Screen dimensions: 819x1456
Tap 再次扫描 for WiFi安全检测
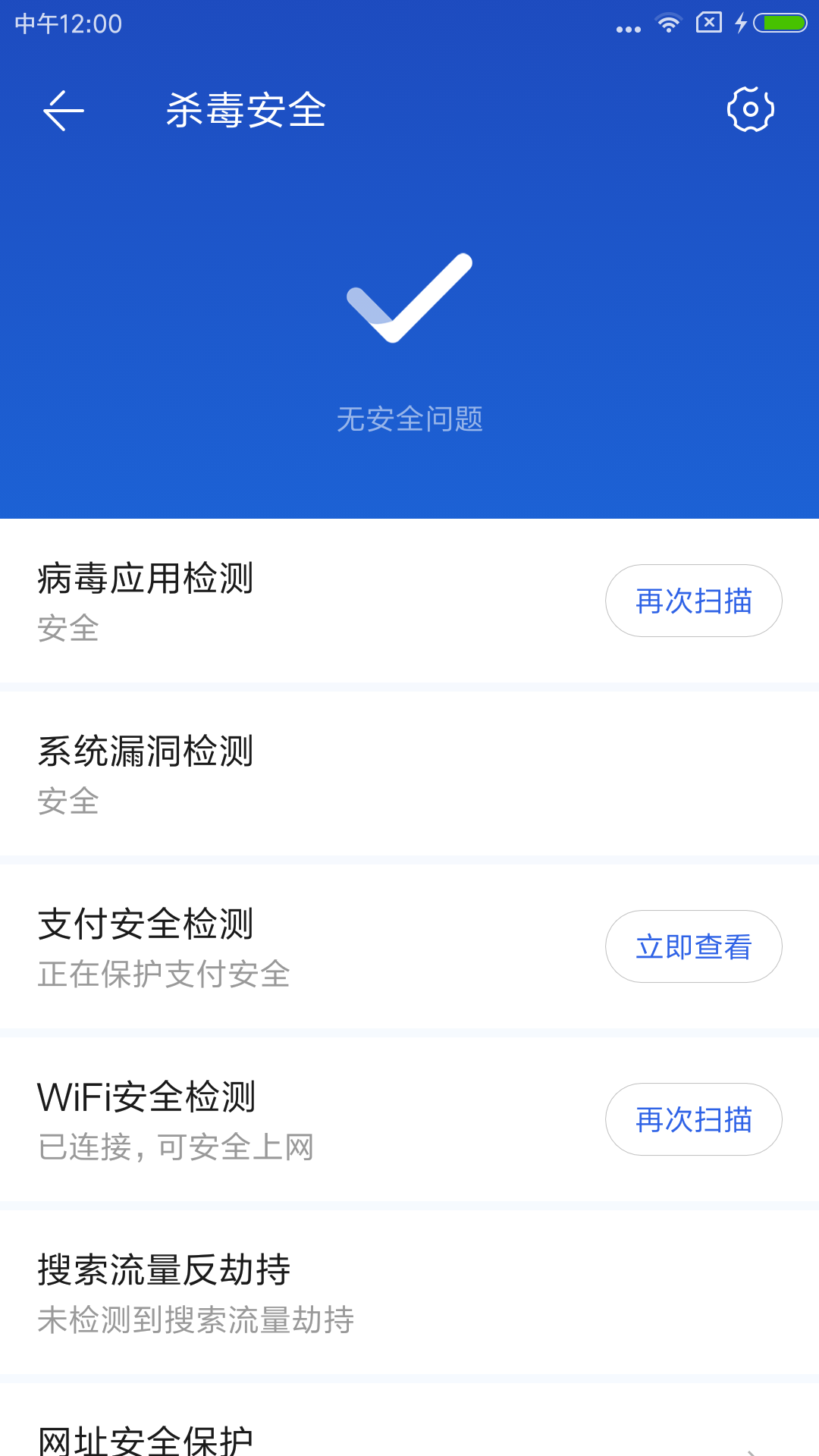[693, 1119]
